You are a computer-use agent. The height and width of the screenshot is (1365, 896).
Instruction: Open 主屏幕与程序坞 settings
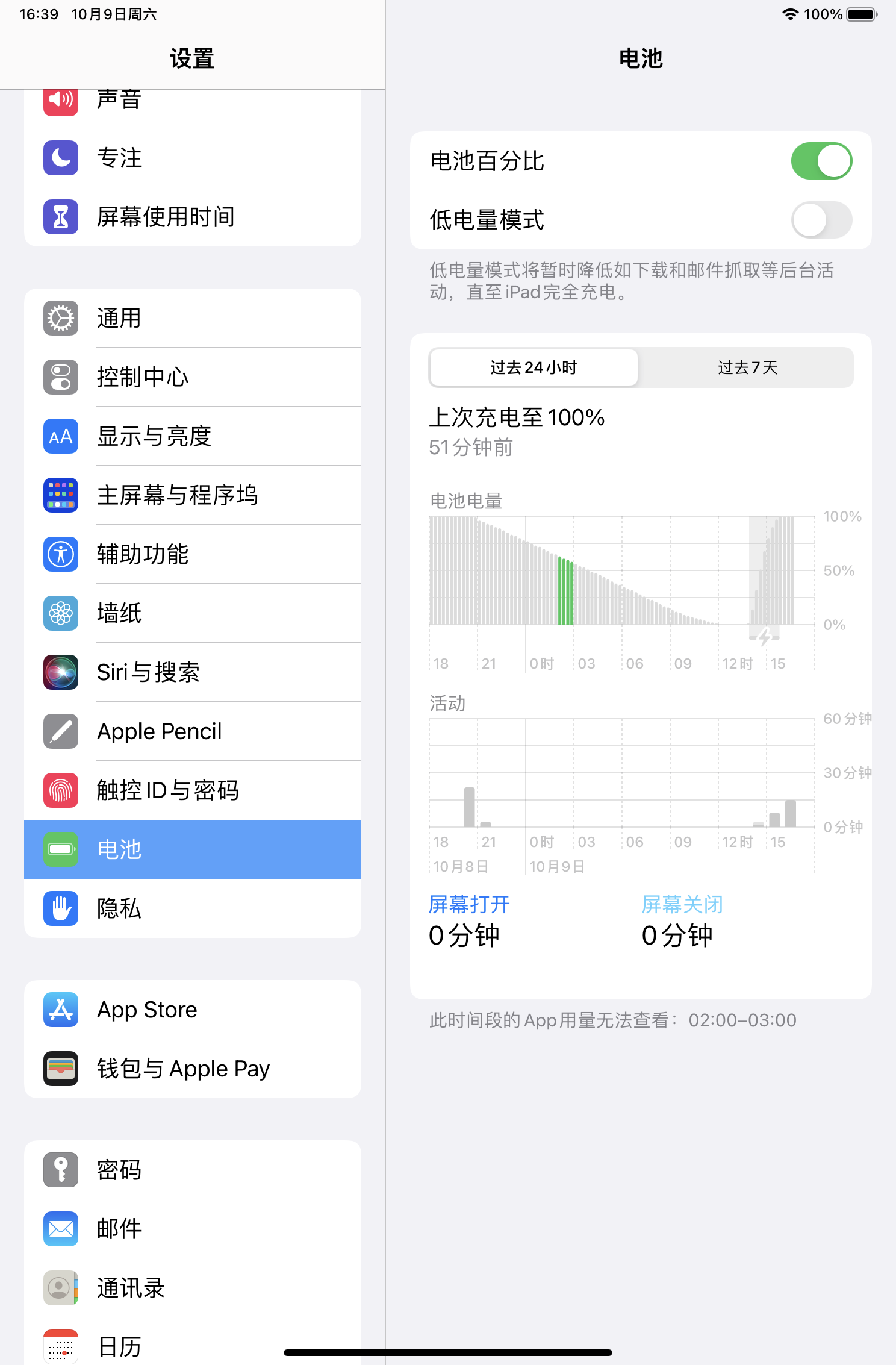tap(193, 495)
